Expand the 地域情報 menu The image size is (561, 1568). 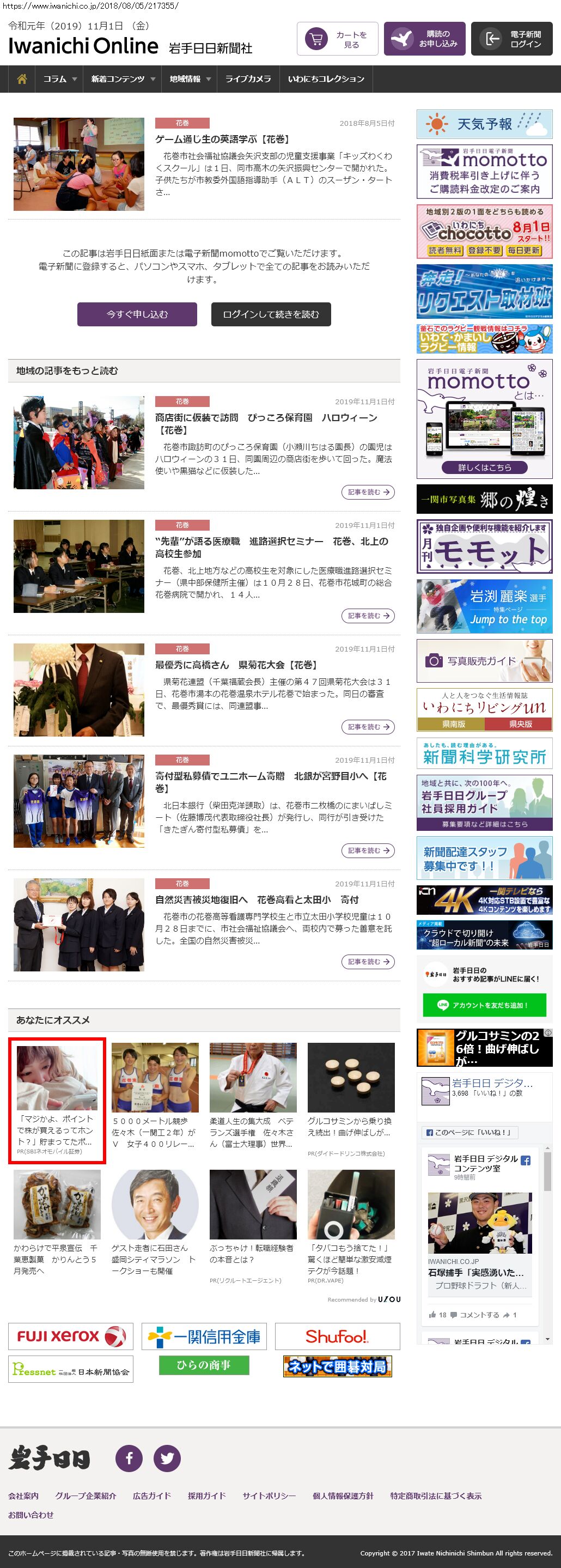[x=190, y=79]
